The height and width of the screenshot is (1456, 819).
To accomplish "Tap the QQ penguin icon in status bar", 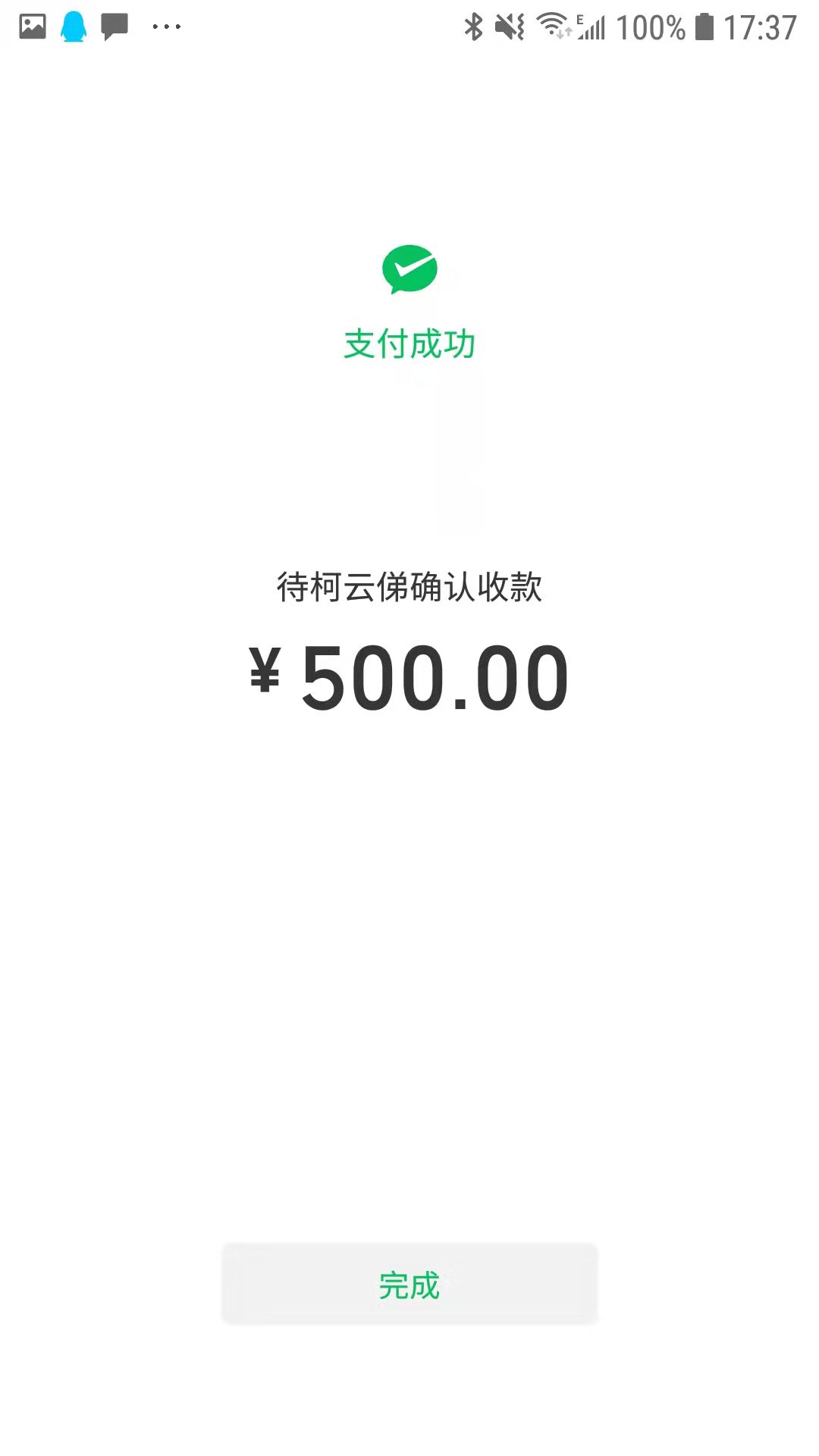I will [x=74, y=25].
